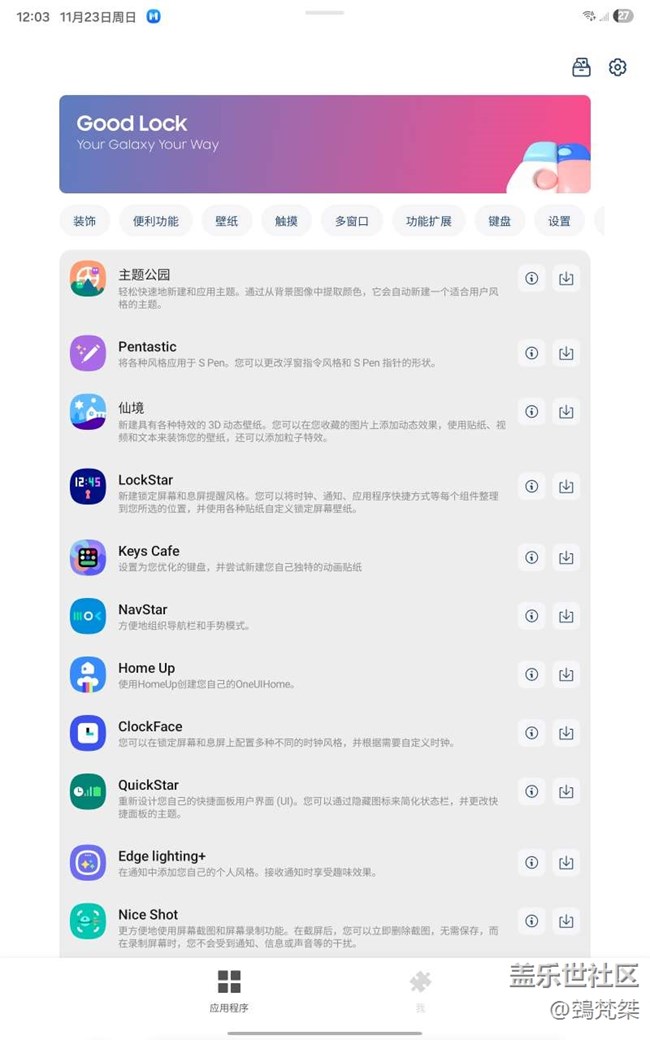This screenshot has width=650, height=1040.
Task: Open the ClockFace row
Action: pos(290,733)
